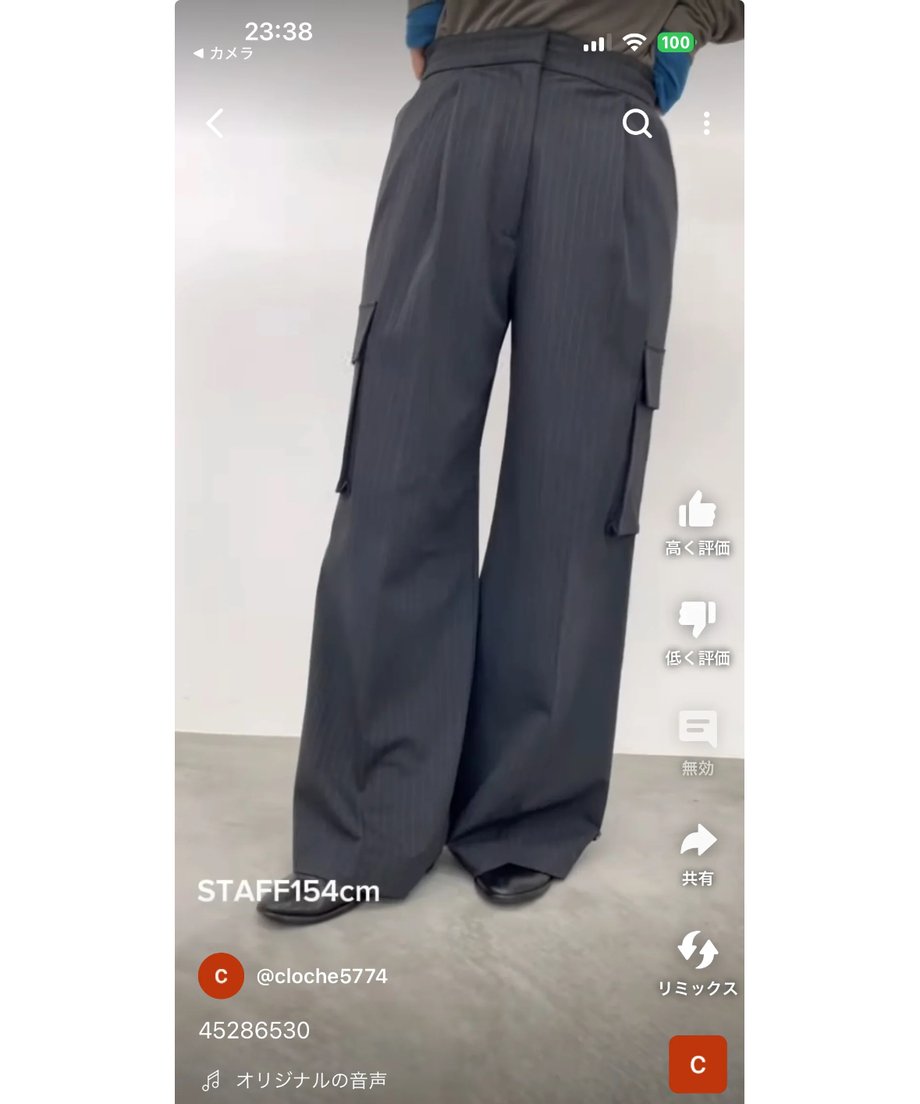Like this Short with thumbs up
920x1104 pixels.
click(x=697, y=511)
